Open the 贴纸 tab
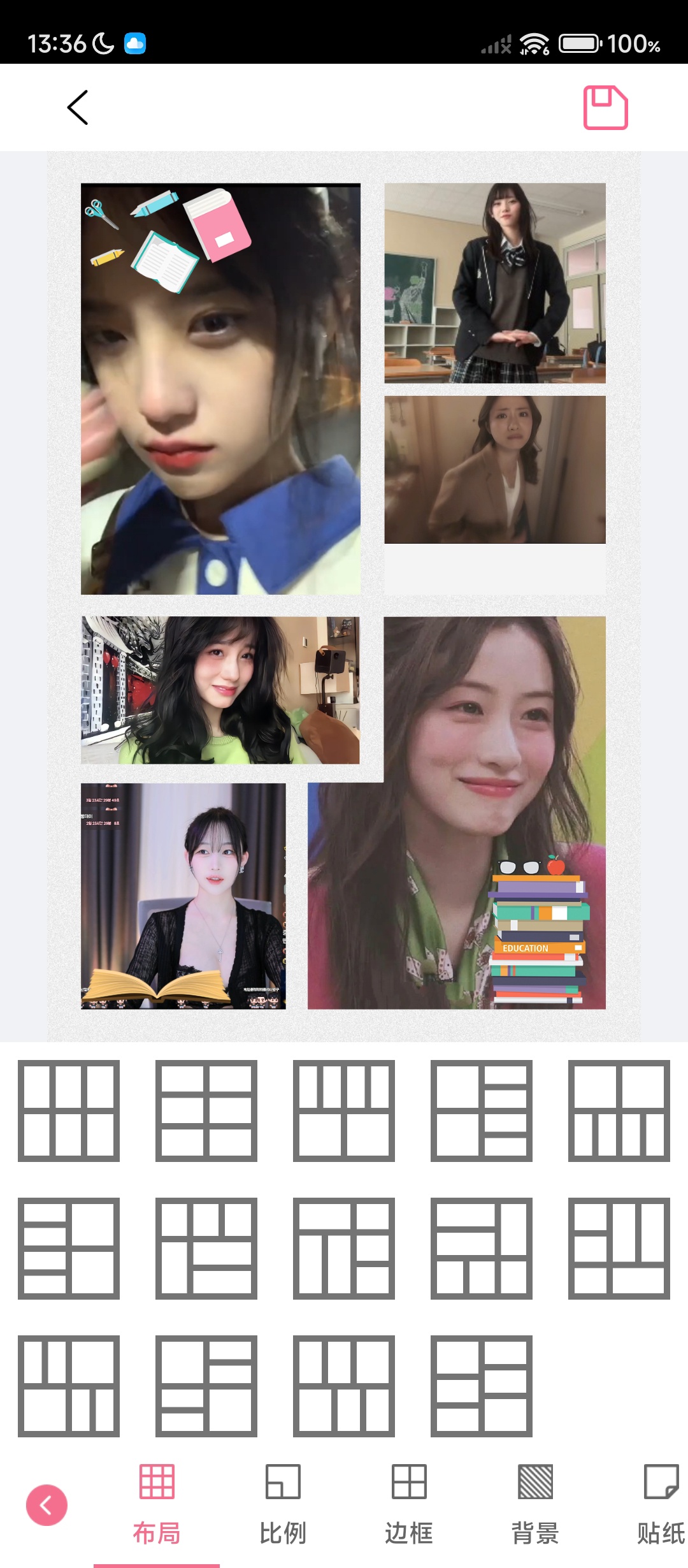The height and width of the screenshot is (1568, 688). tap(660, 1504)
